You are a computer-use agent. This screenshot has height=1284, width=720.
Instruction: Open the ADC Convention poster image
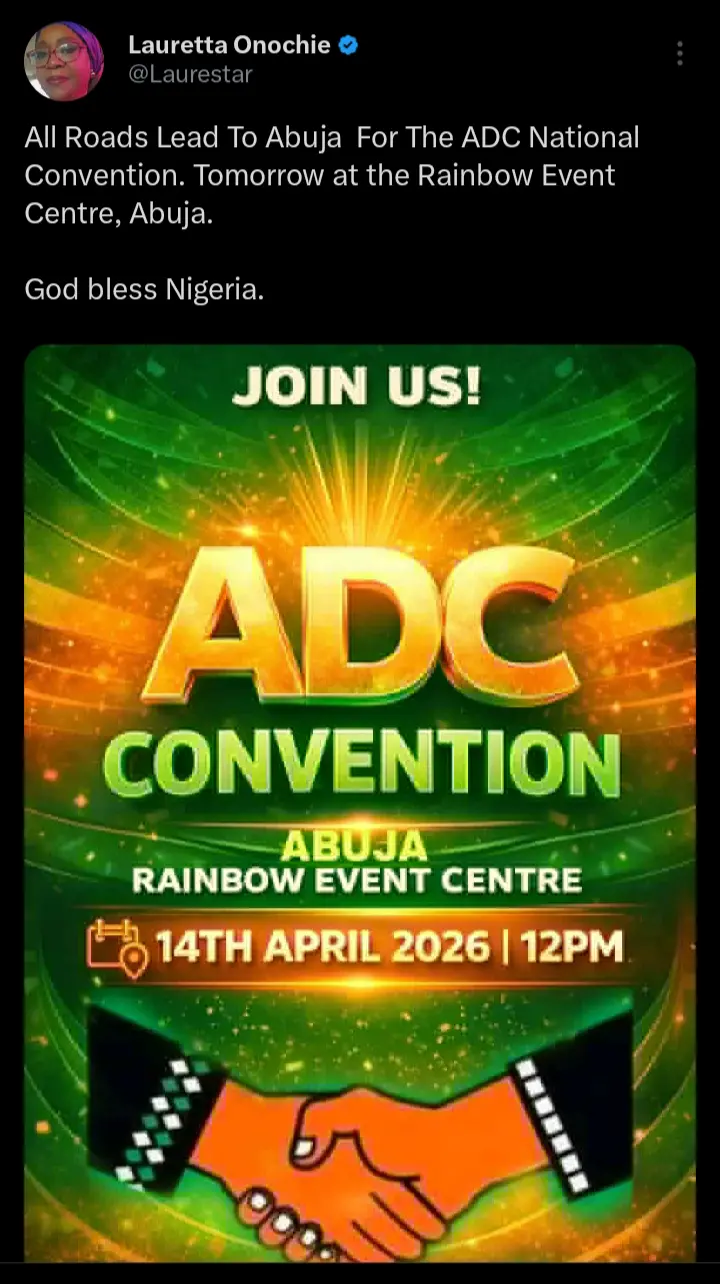coord(360,800)
